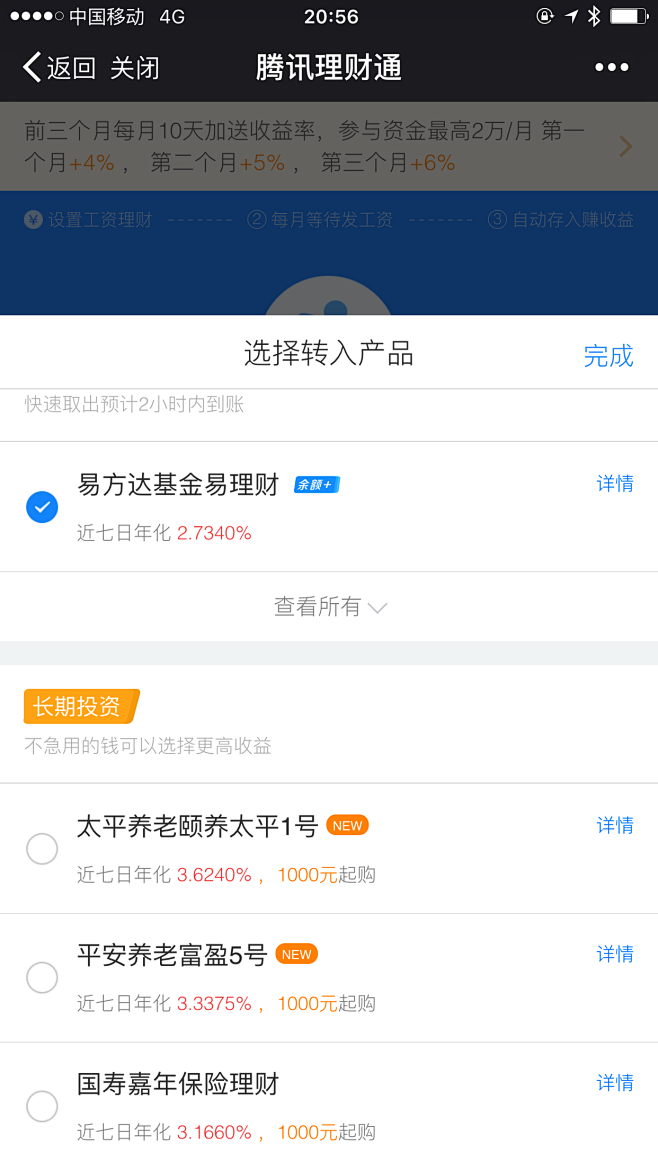Choose 太平养老颐养太平1号 product

[42, 849]
